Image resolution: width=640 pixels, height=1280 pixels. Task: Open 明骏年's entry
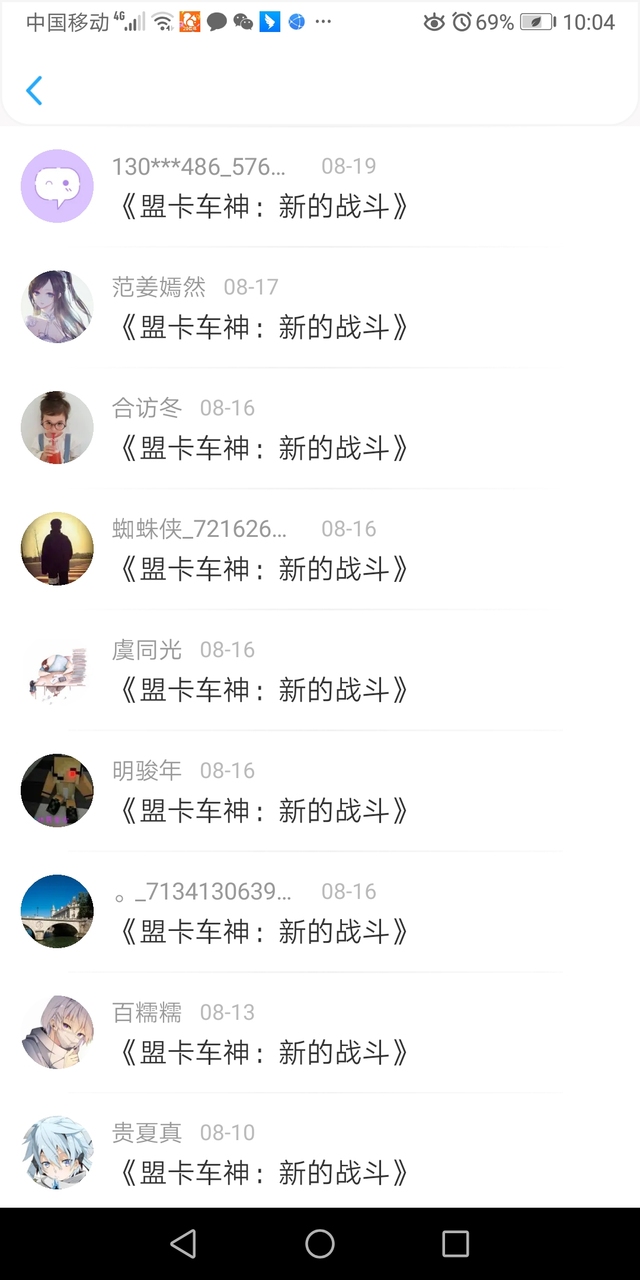point(320,791)
